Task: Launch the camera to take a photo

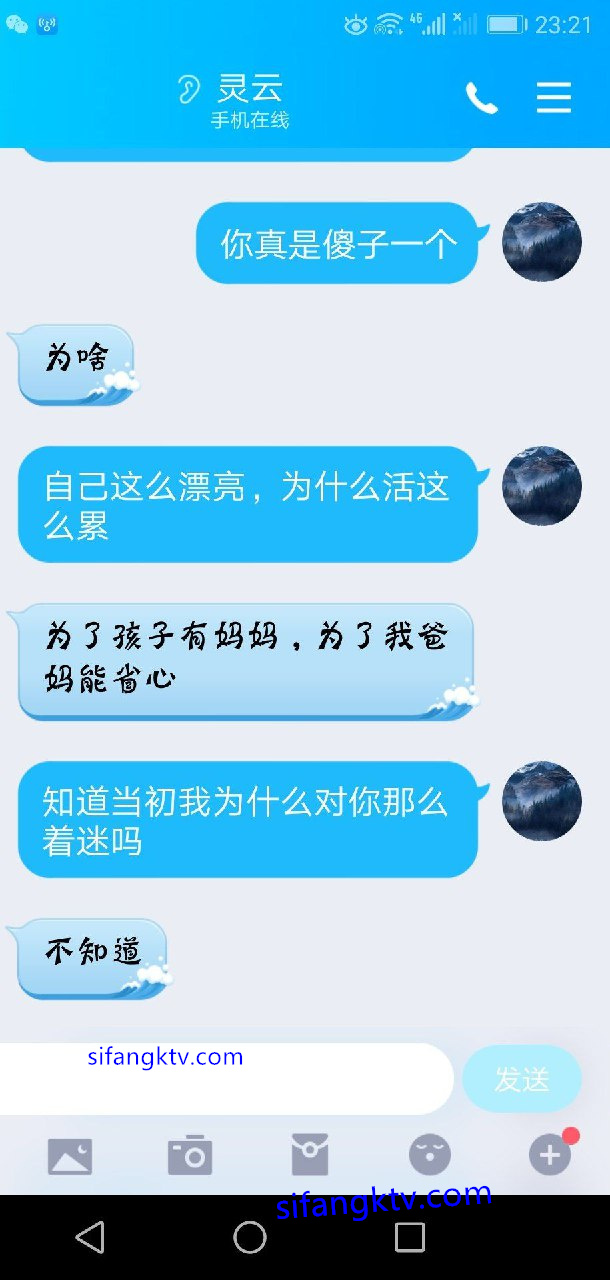Action: 190,1156
